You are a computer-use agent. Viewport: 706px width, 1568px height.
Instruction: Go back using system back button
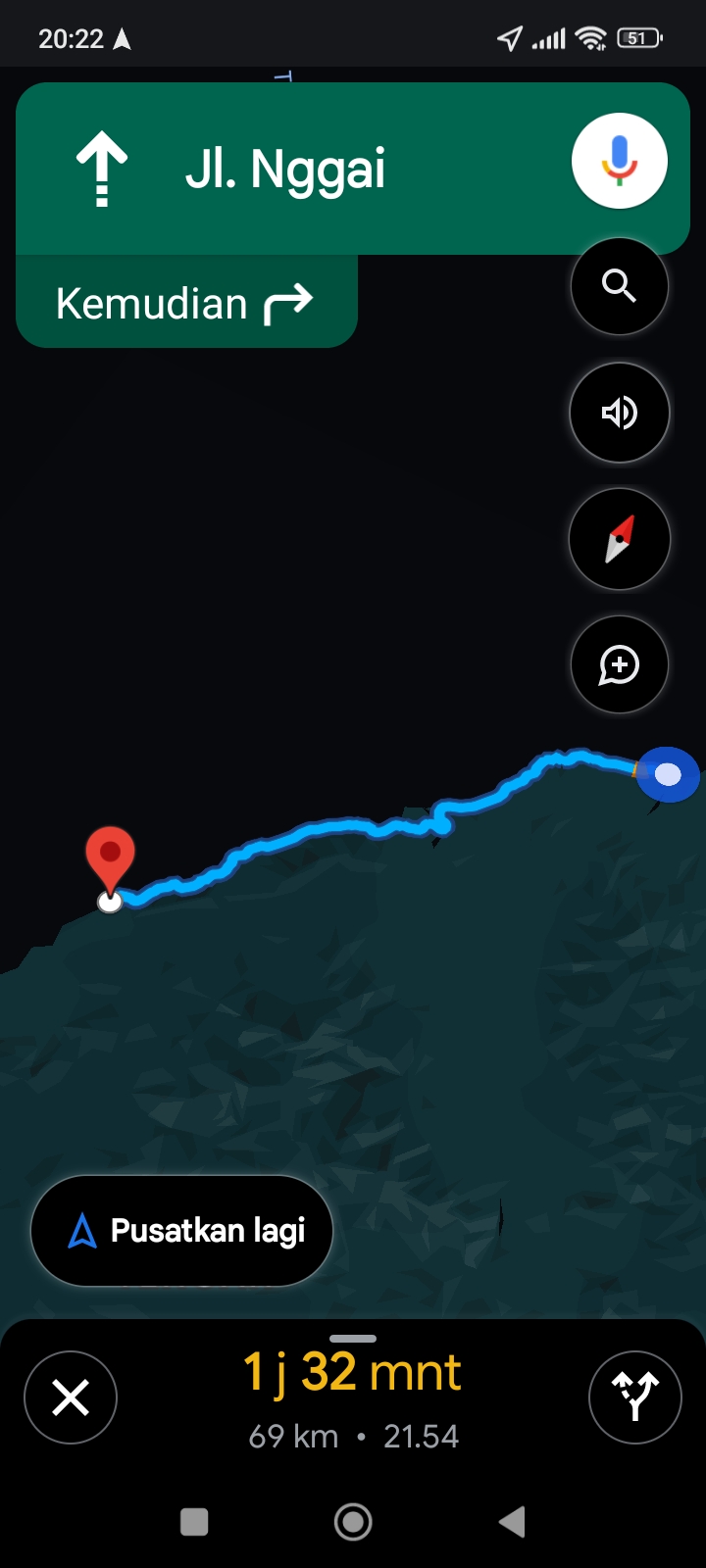pos(512,1522)
